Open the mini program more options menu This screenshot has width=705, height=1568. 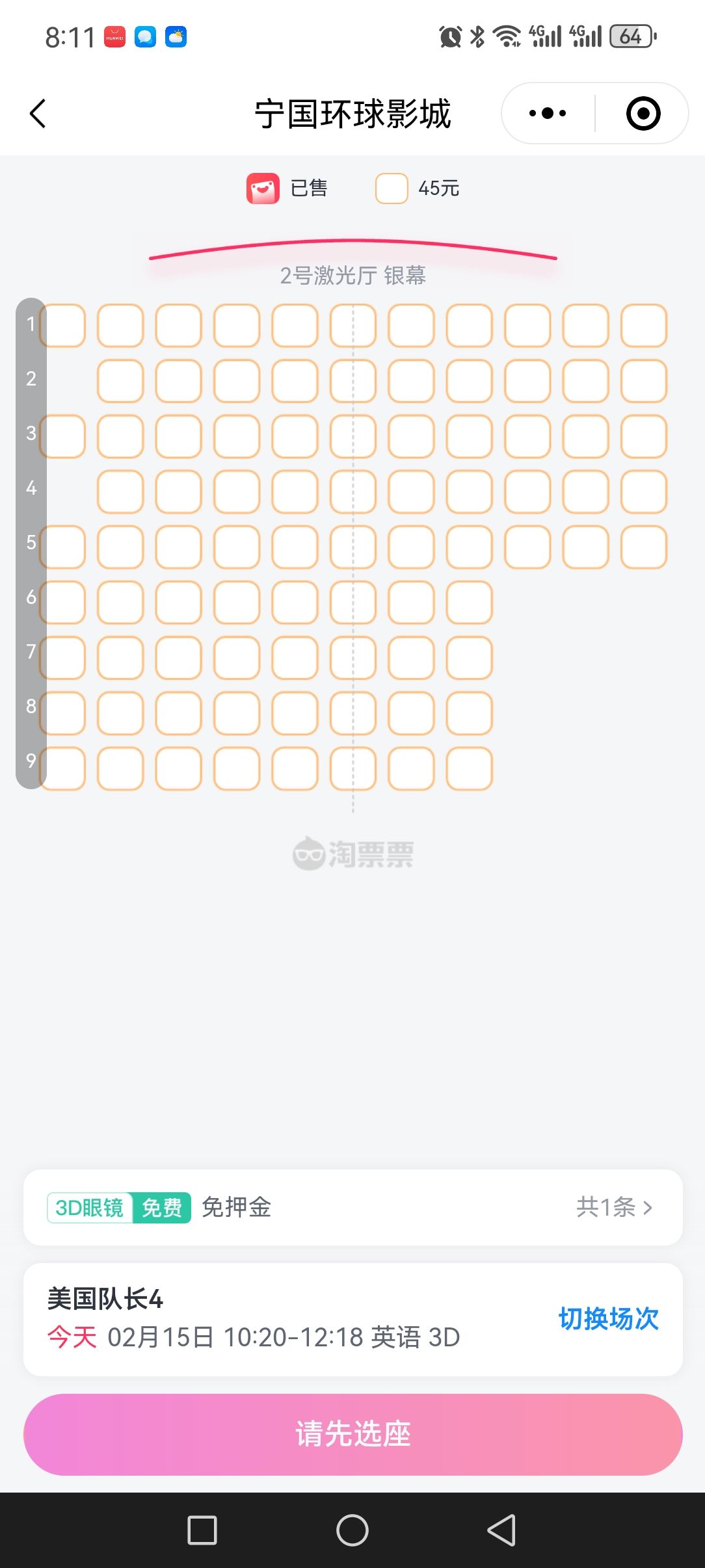pos(547,114)
